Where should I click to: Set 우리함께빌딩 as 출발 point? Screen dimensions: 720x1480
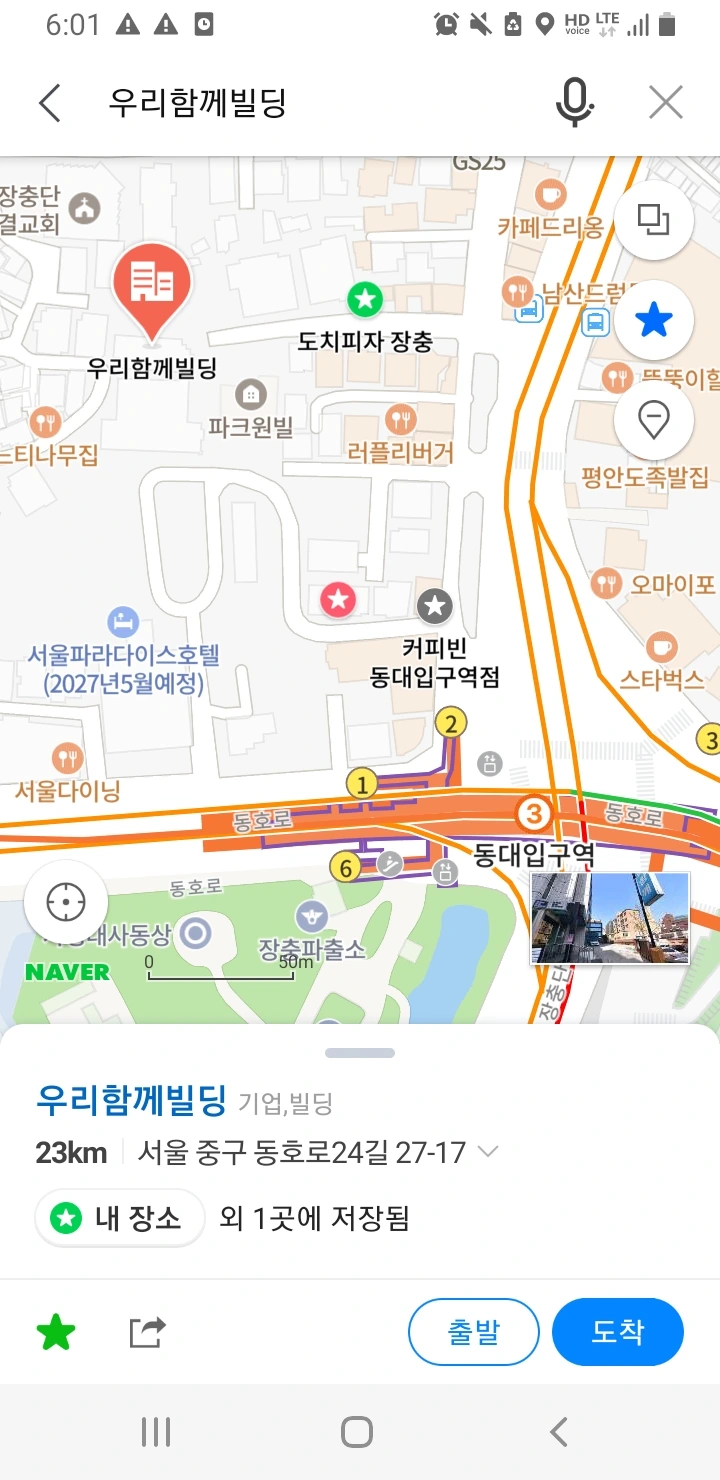click(474, 1332)
